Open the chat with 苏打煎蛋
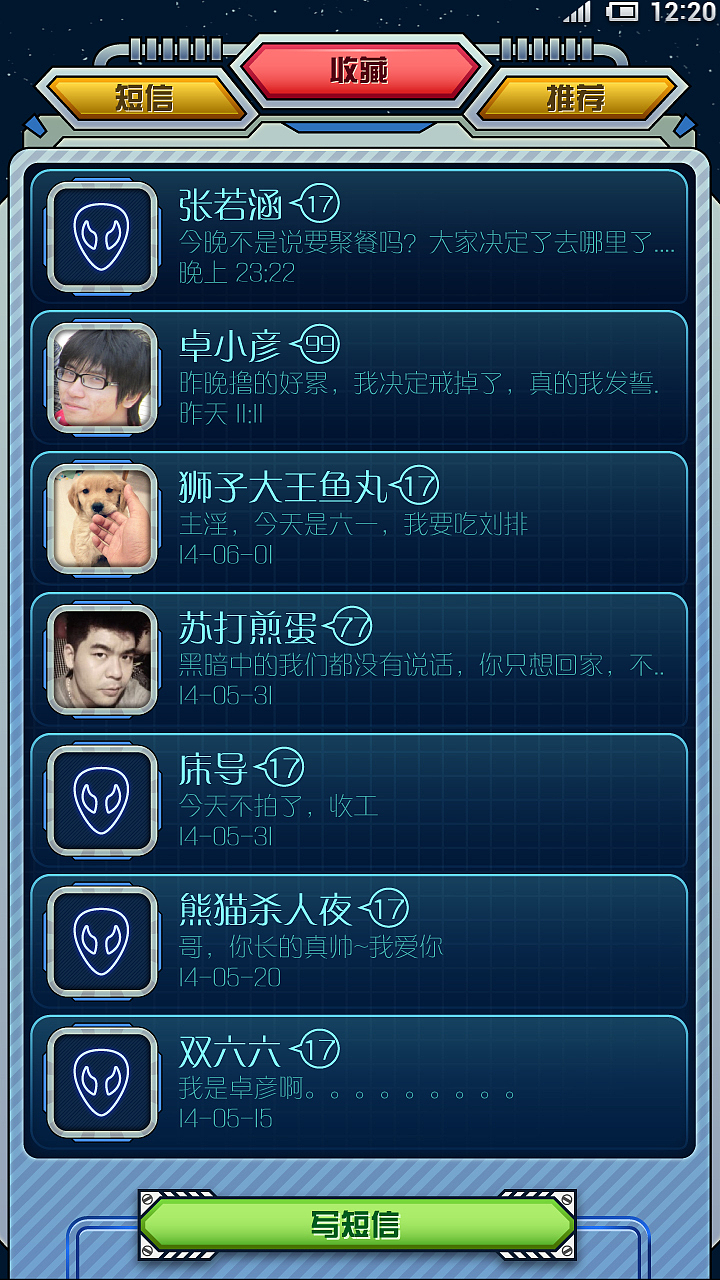Viewport: 720px width, 1280px height. click(x=360, y=660)
